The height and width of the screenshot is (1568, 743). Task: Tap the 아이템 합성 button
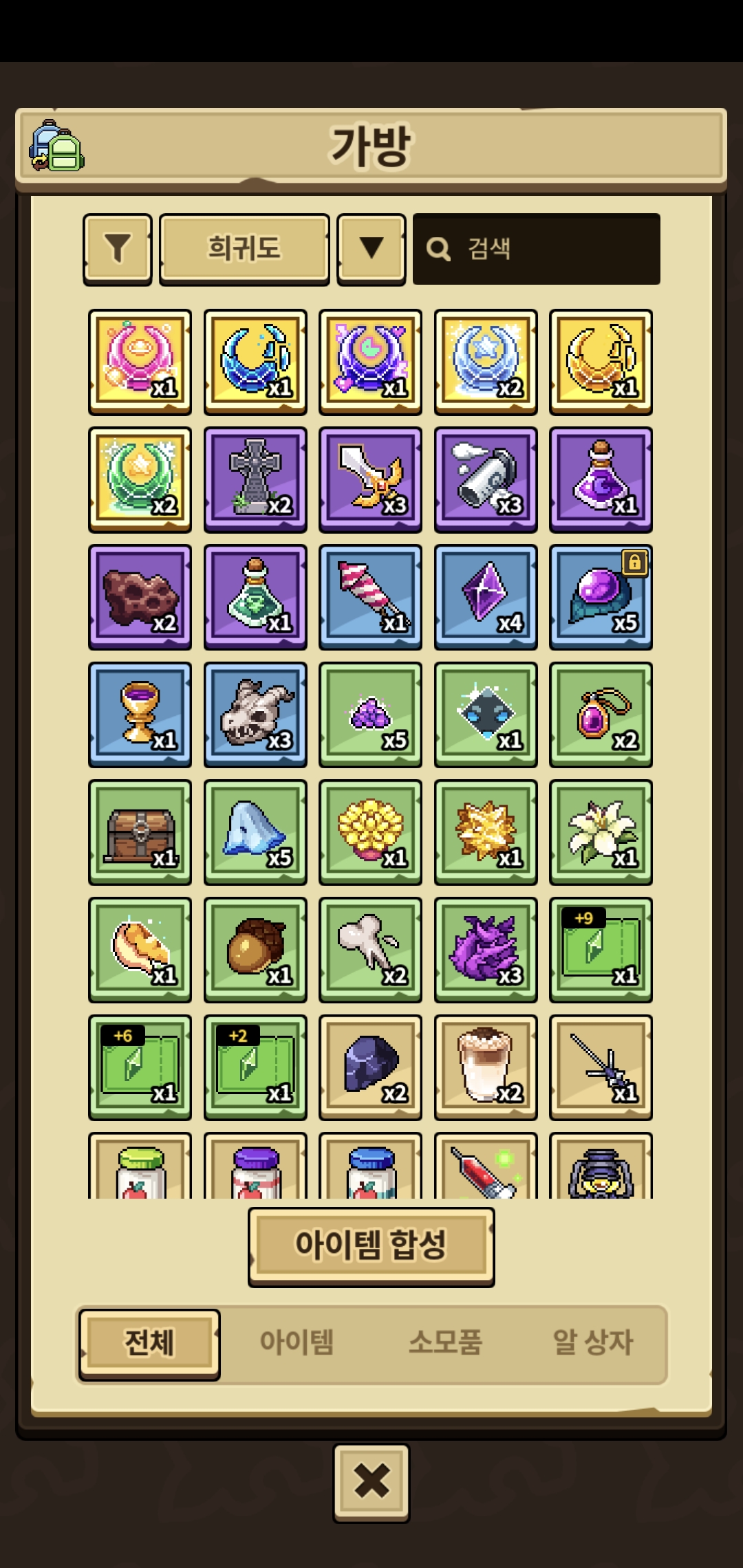[x=371, y=1245]
